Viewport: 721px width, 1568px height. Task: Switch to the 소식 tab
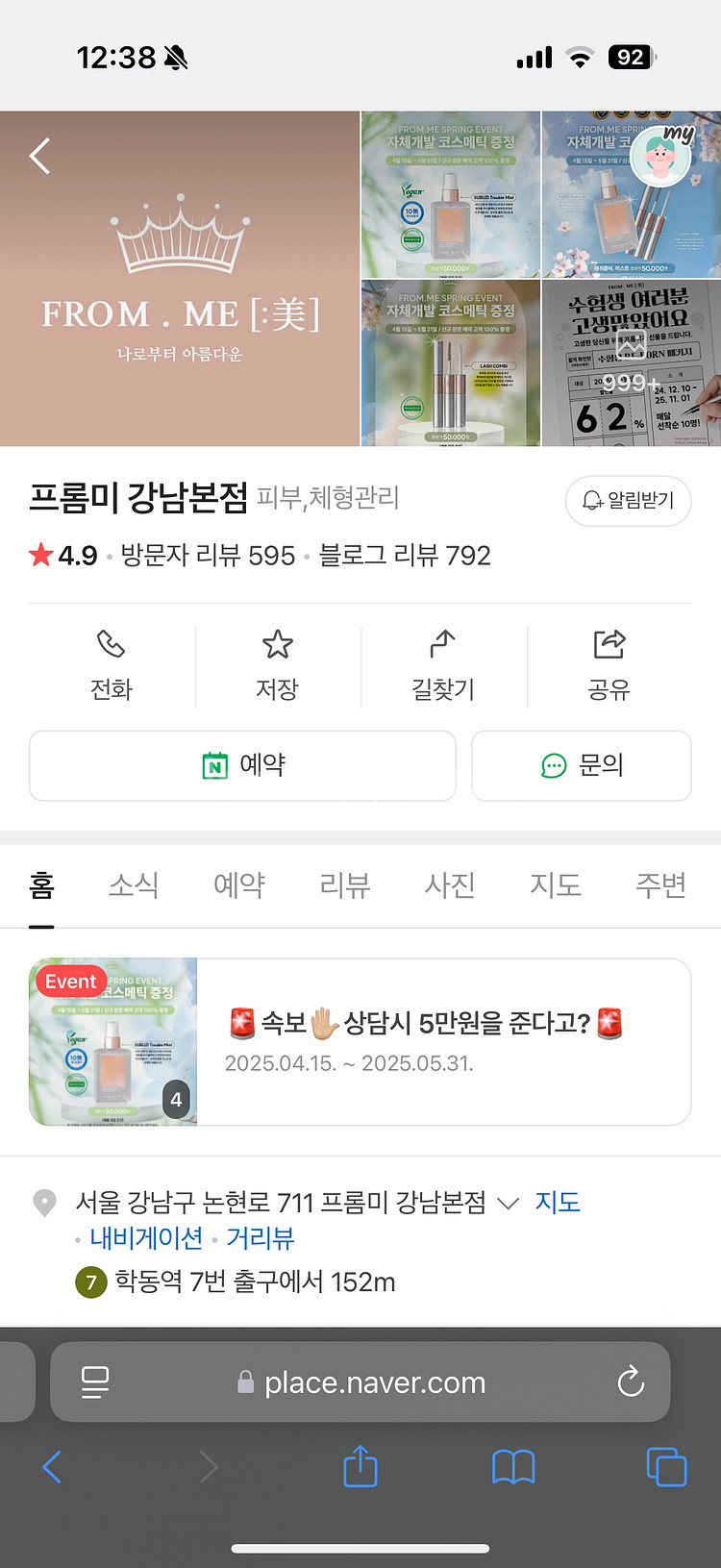point(134,884)
